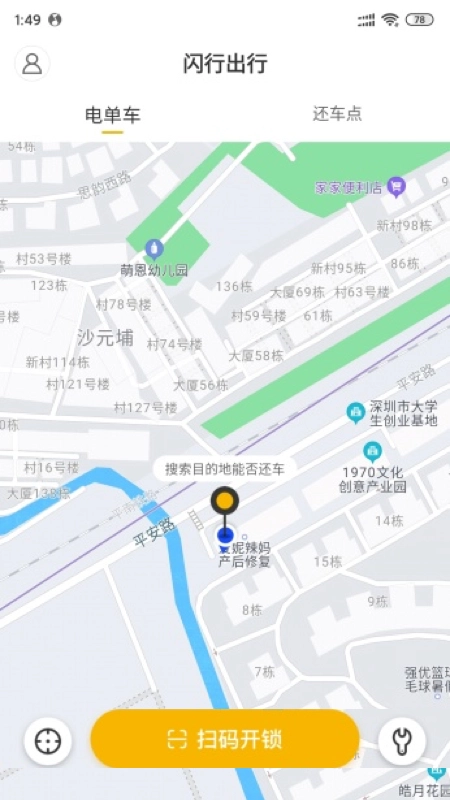Open the user profile icon
Screen dimensions: 450x800
32,64
